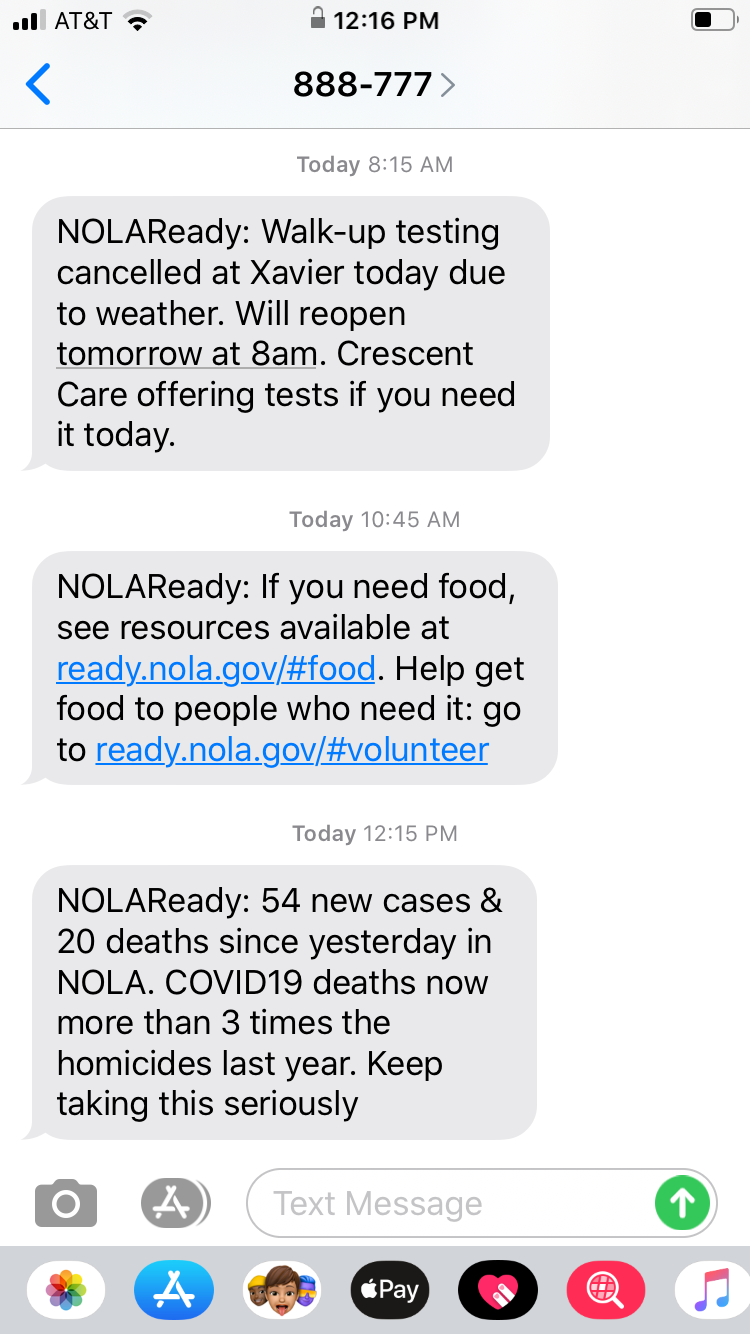Open the Photos app in the app strip
Screen dimensions: 750x1334
[66, 1290]
